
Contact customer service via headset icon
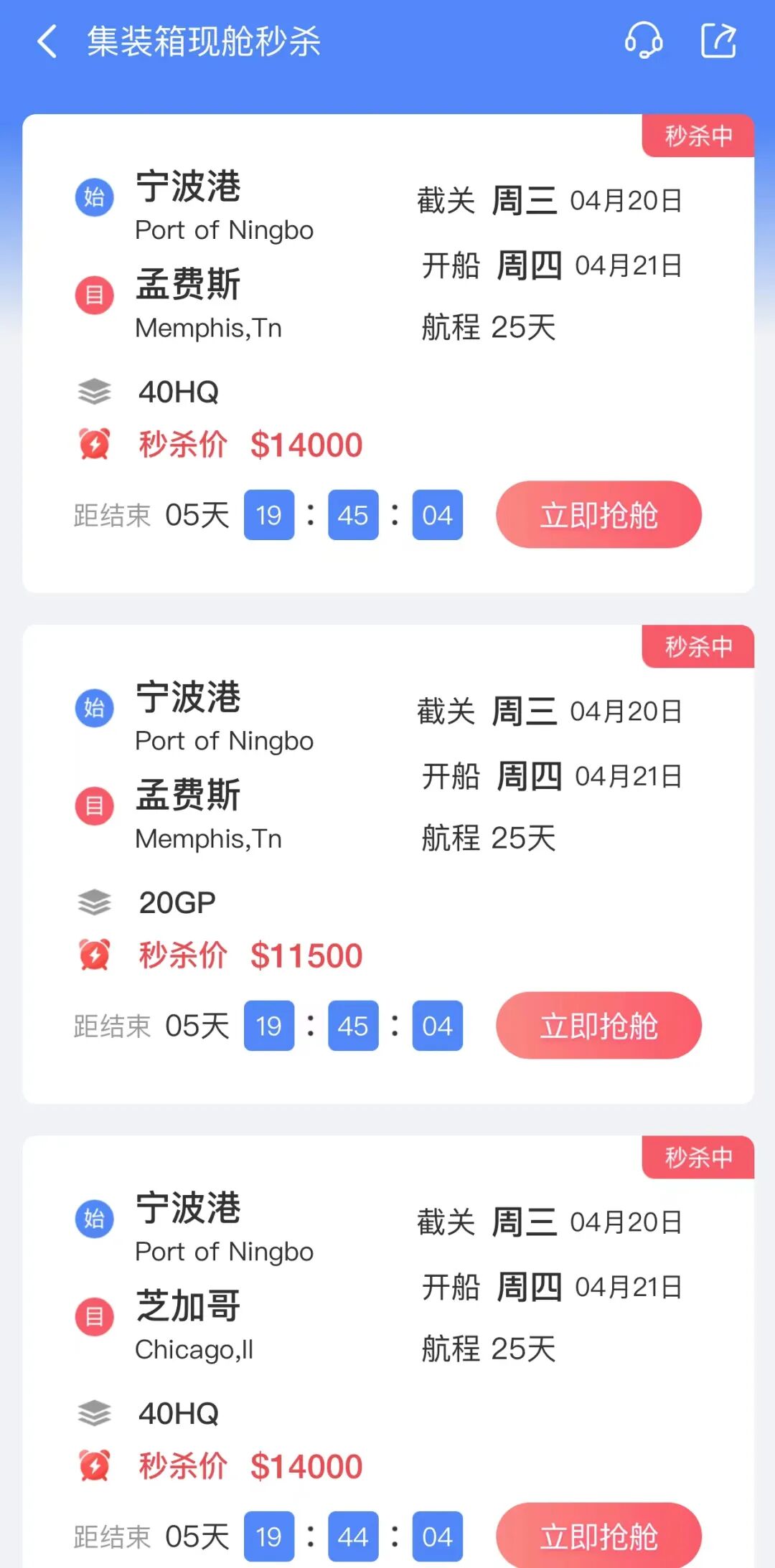(644, 41)
